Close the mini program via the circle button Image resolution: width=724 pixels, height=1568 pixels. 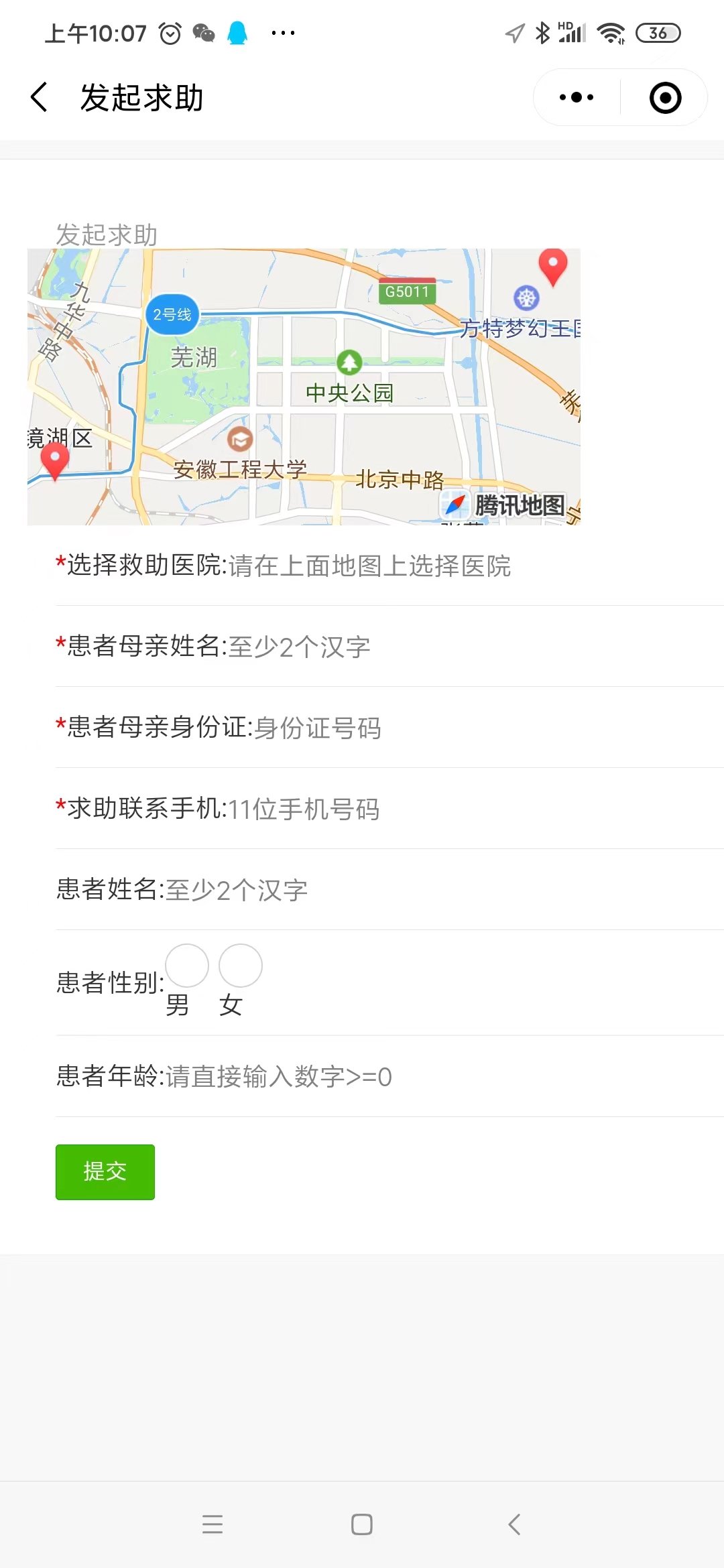(665, 98)
